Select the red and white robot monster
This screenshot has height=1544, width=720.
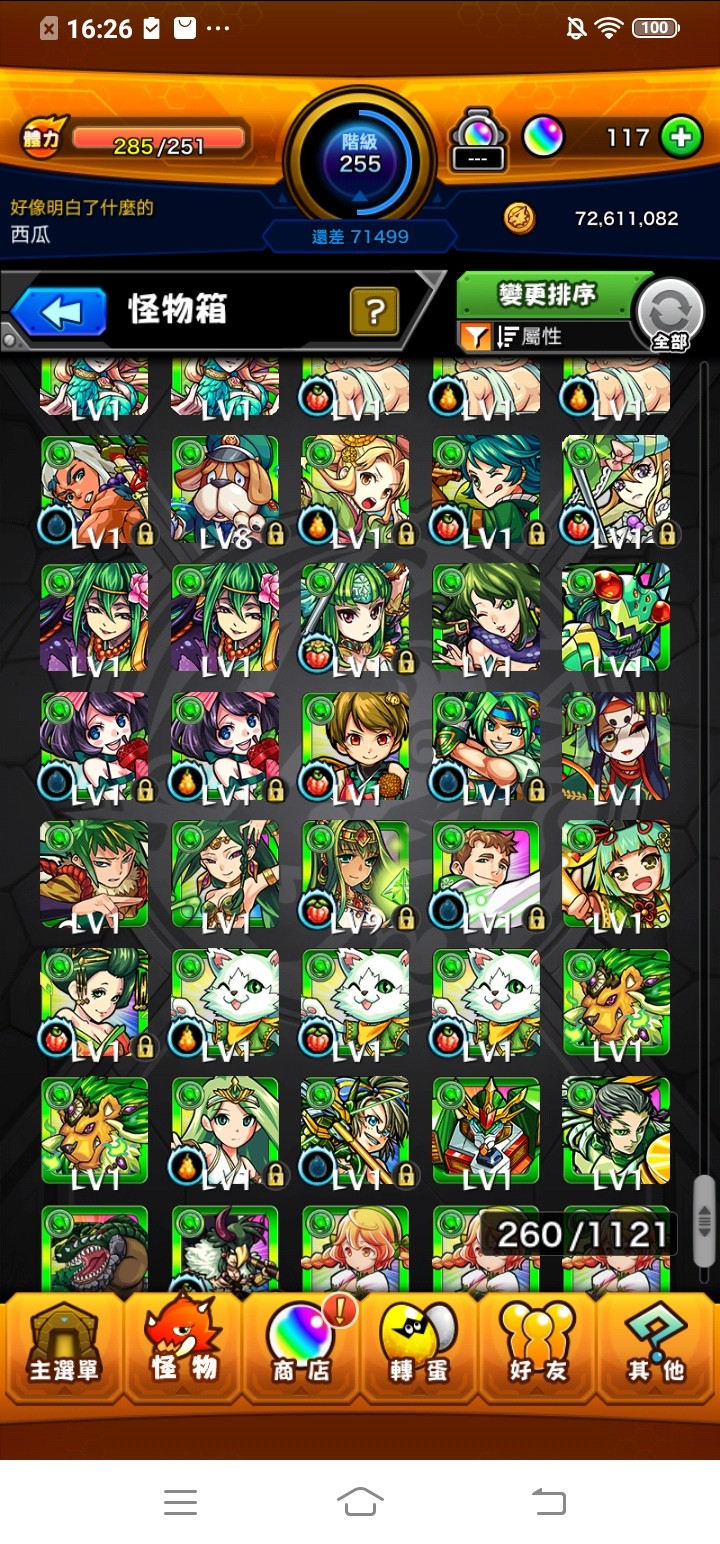pos(486,1130)
